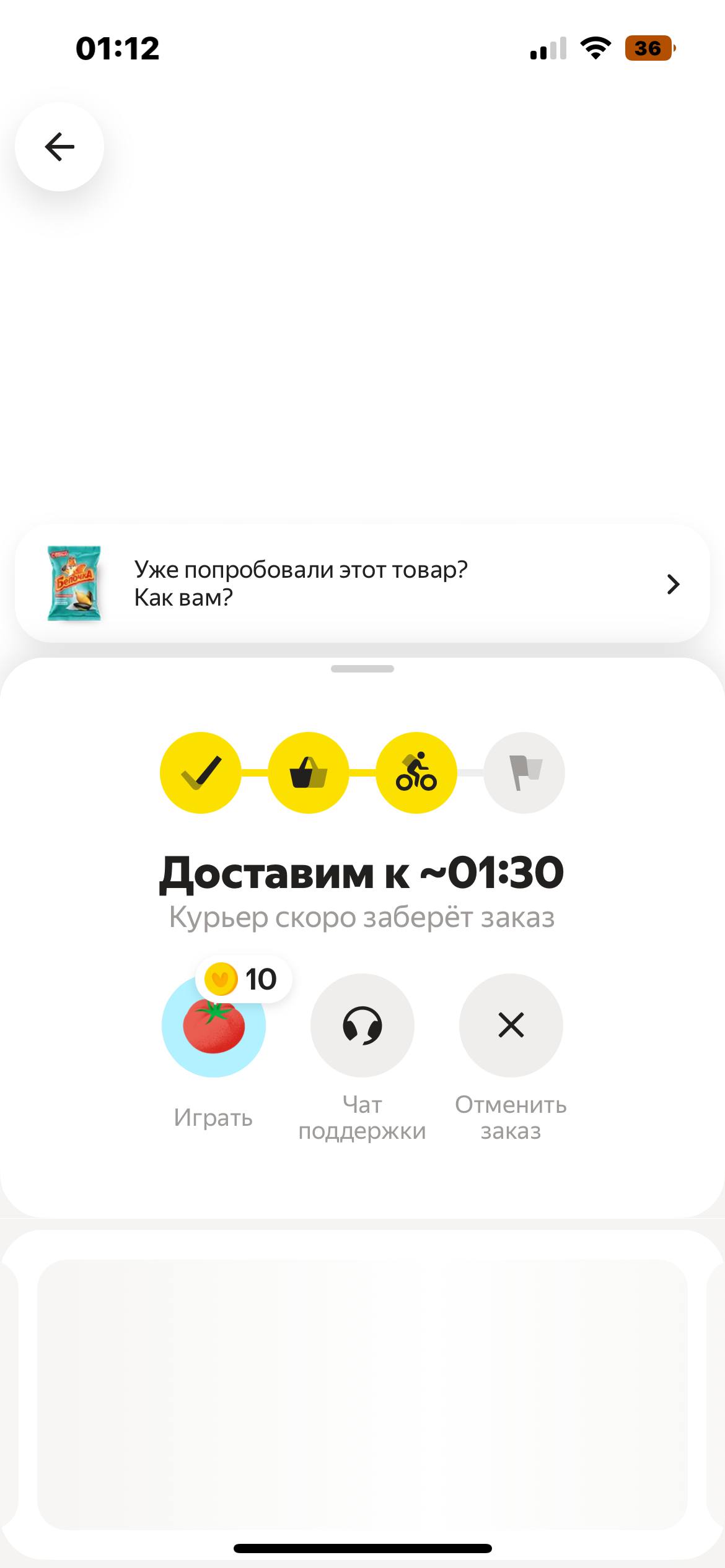
Task: Open Чат поддержки support chat
Action: click(362, 1026)
